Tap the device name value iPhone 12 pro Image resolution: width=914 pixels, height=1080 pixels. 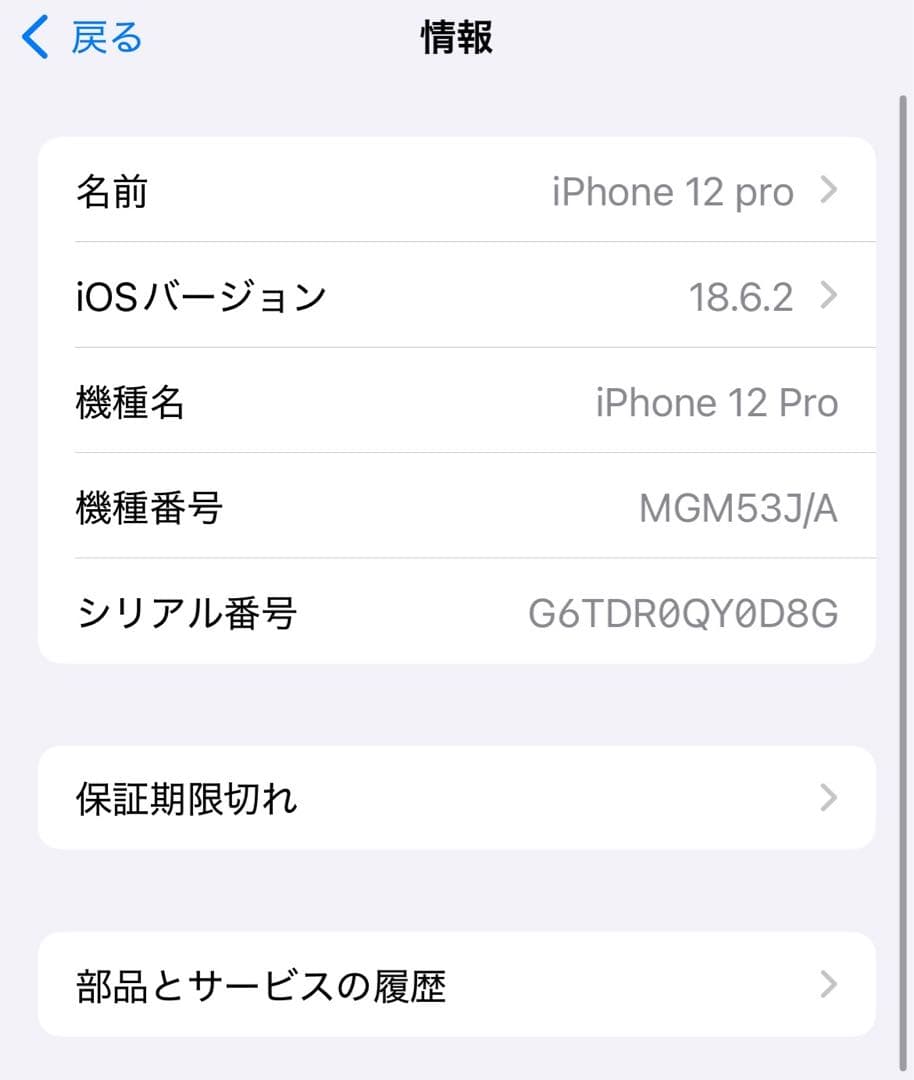click(673, 191)
